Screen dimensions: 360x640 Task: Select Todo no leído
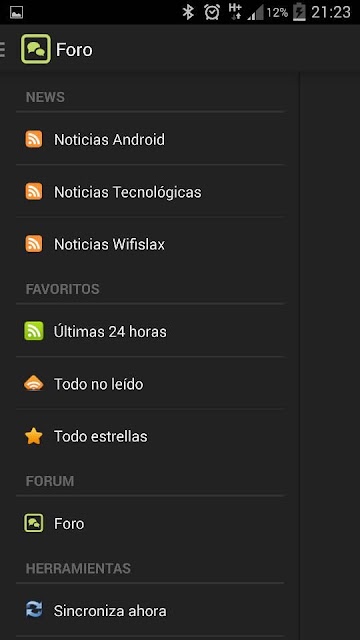point(150,384)
